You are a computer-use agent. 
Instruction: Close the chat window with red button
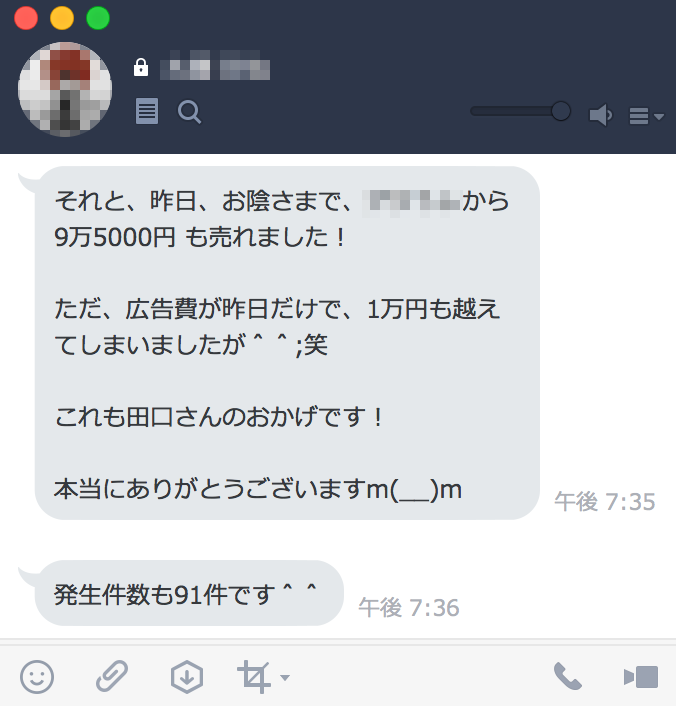tap(26, 18)
